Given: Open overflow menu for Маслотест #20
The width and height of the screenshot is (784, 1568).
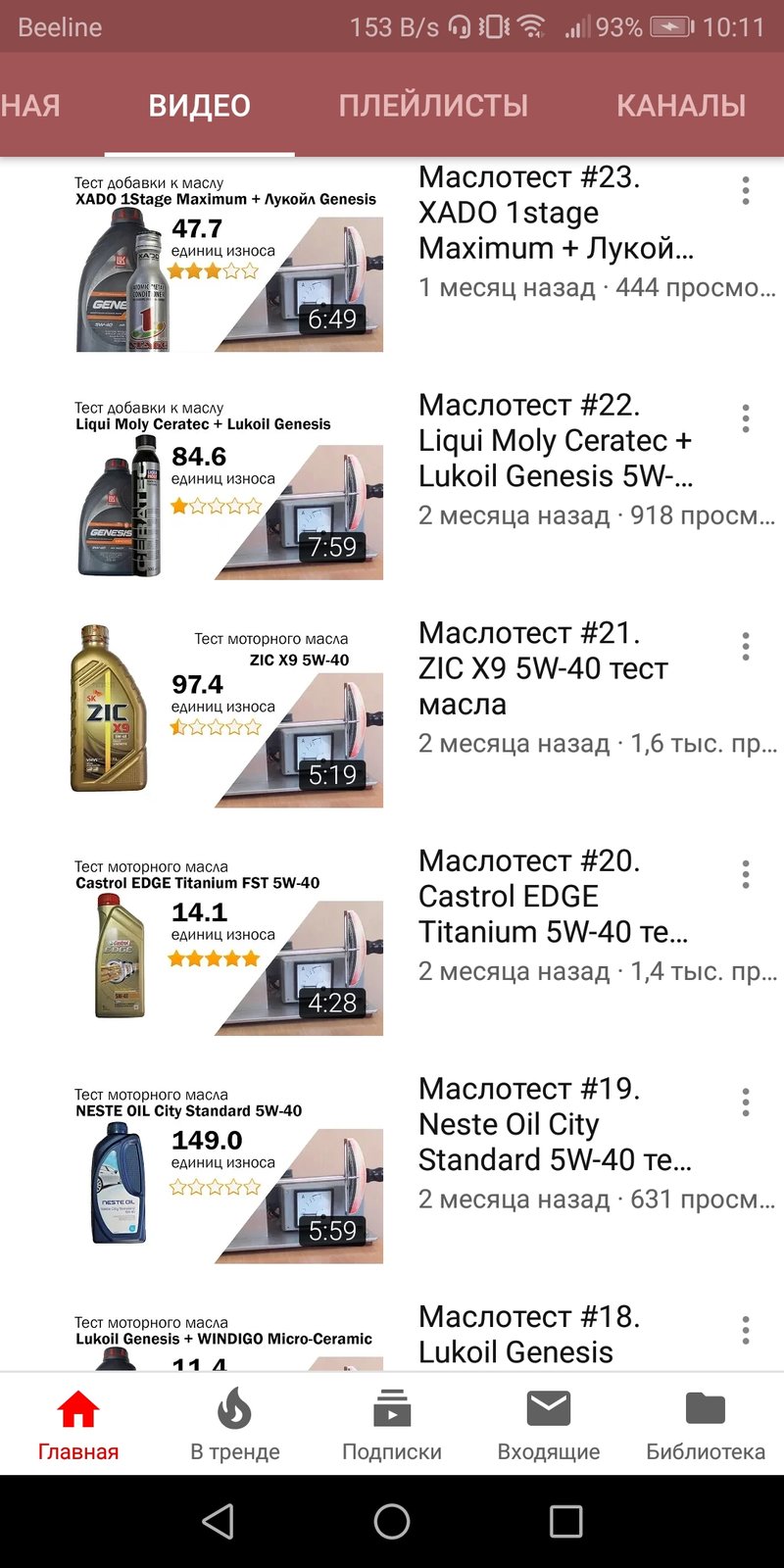Looking at the screenshot, I should pos(746,874).
